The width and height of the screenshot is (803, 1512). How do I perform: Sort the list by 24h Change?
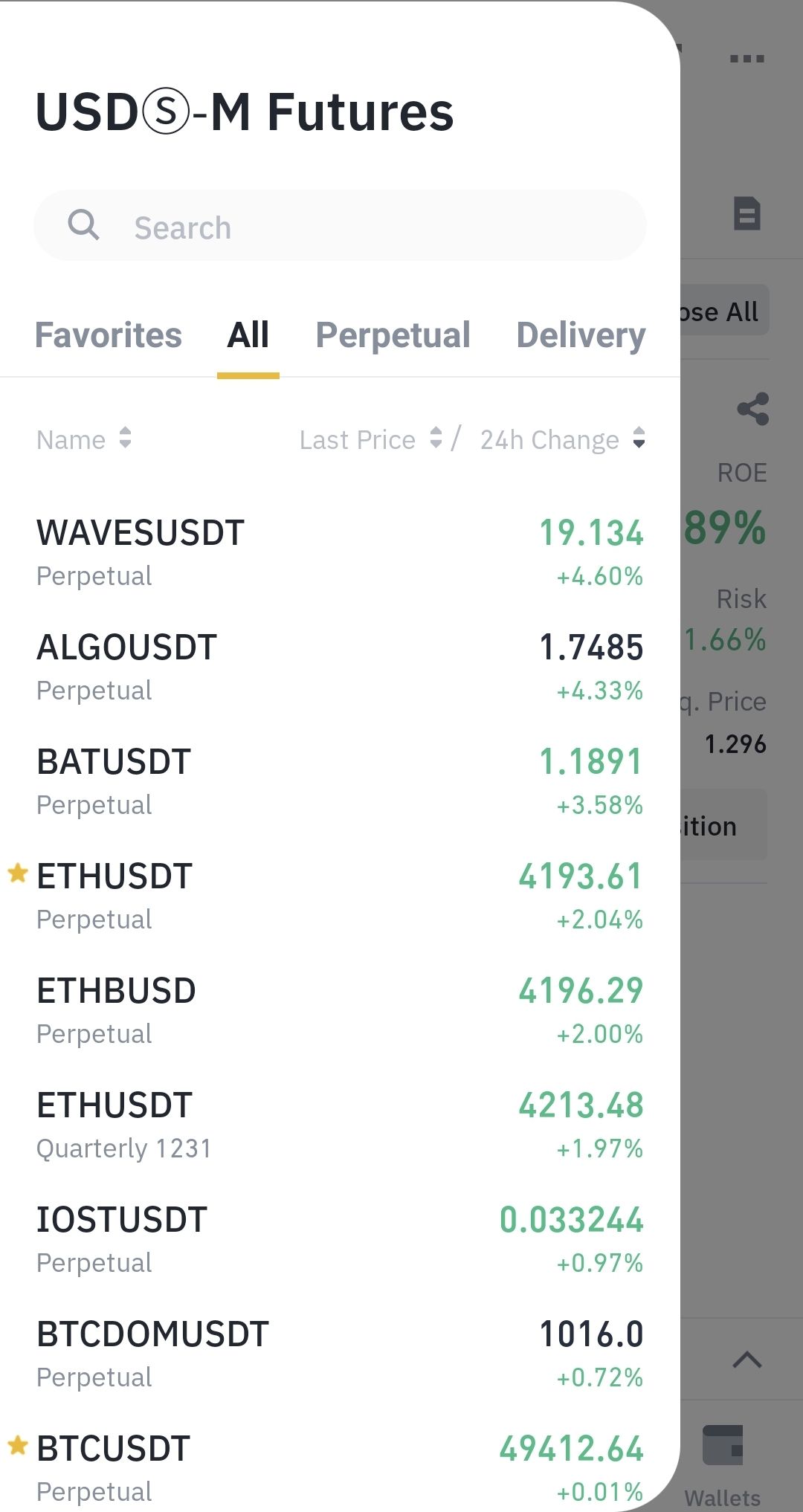[562, 439]
